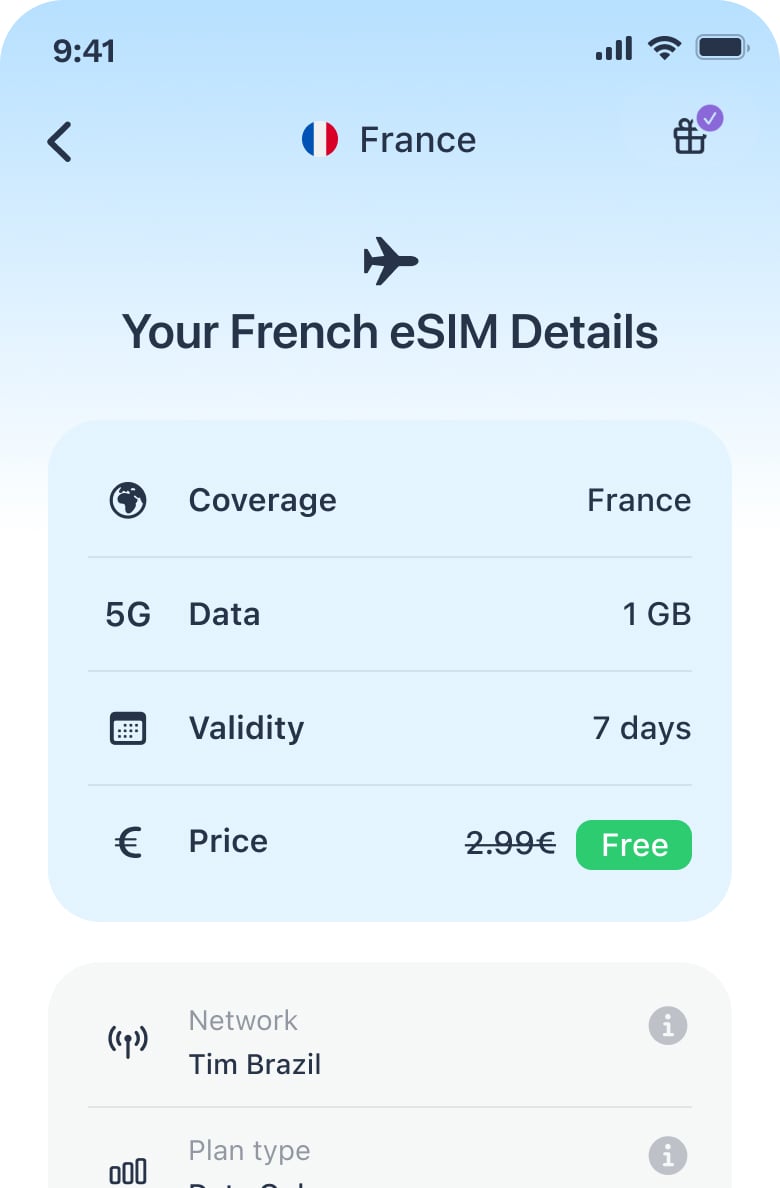Image resolution: width=780 pixels, height=1188 pixels.
Task: Select the 5G icon next to Data
Action: coord(126,614)
